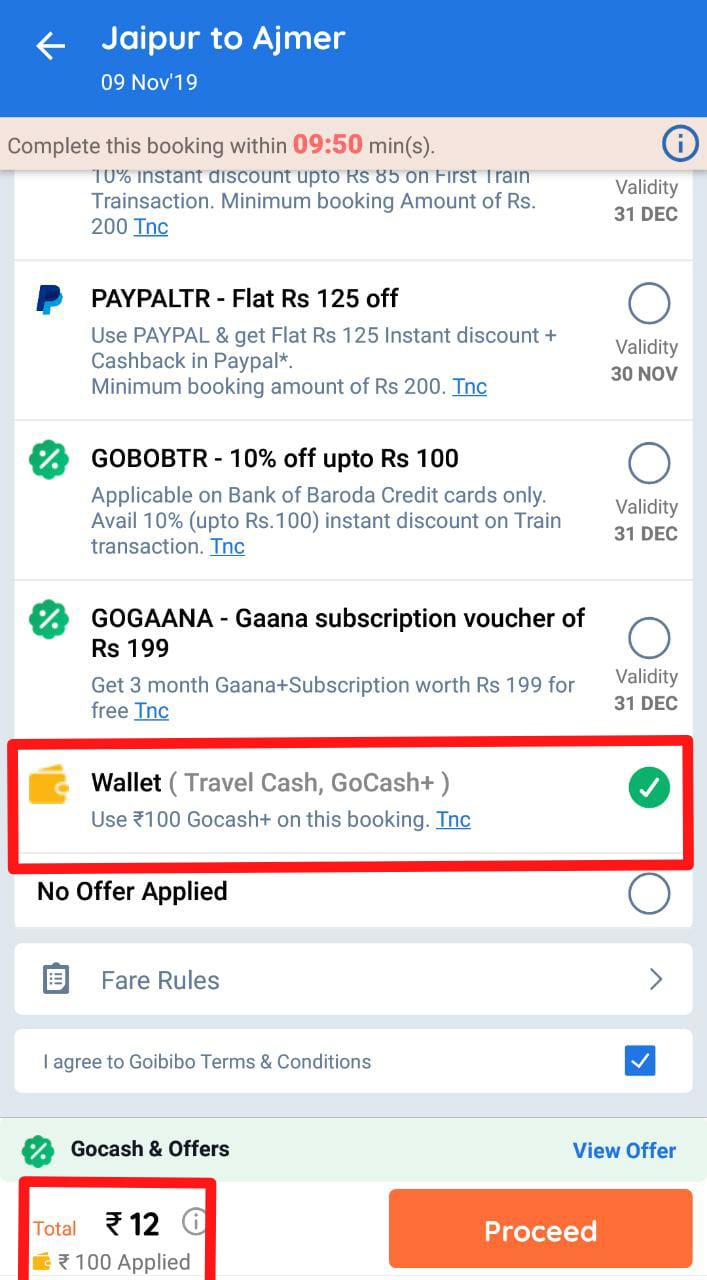707x1280 pixels.
Task: Select the GOGAANA Gaana subscription voucher
Action: pos(649,638)
